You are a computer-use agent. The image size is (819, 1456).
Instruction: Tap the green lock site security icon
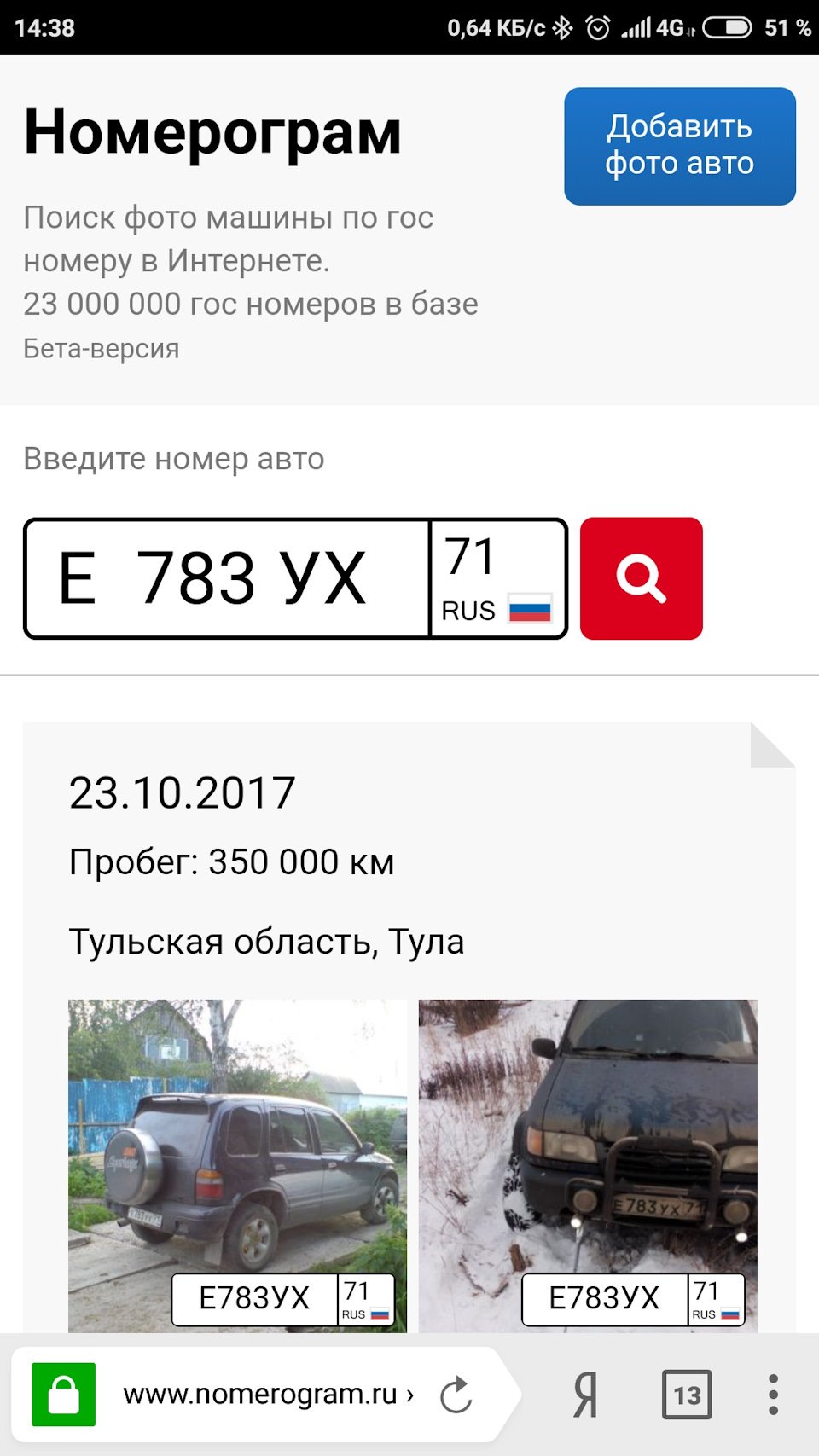(64, 1395)
